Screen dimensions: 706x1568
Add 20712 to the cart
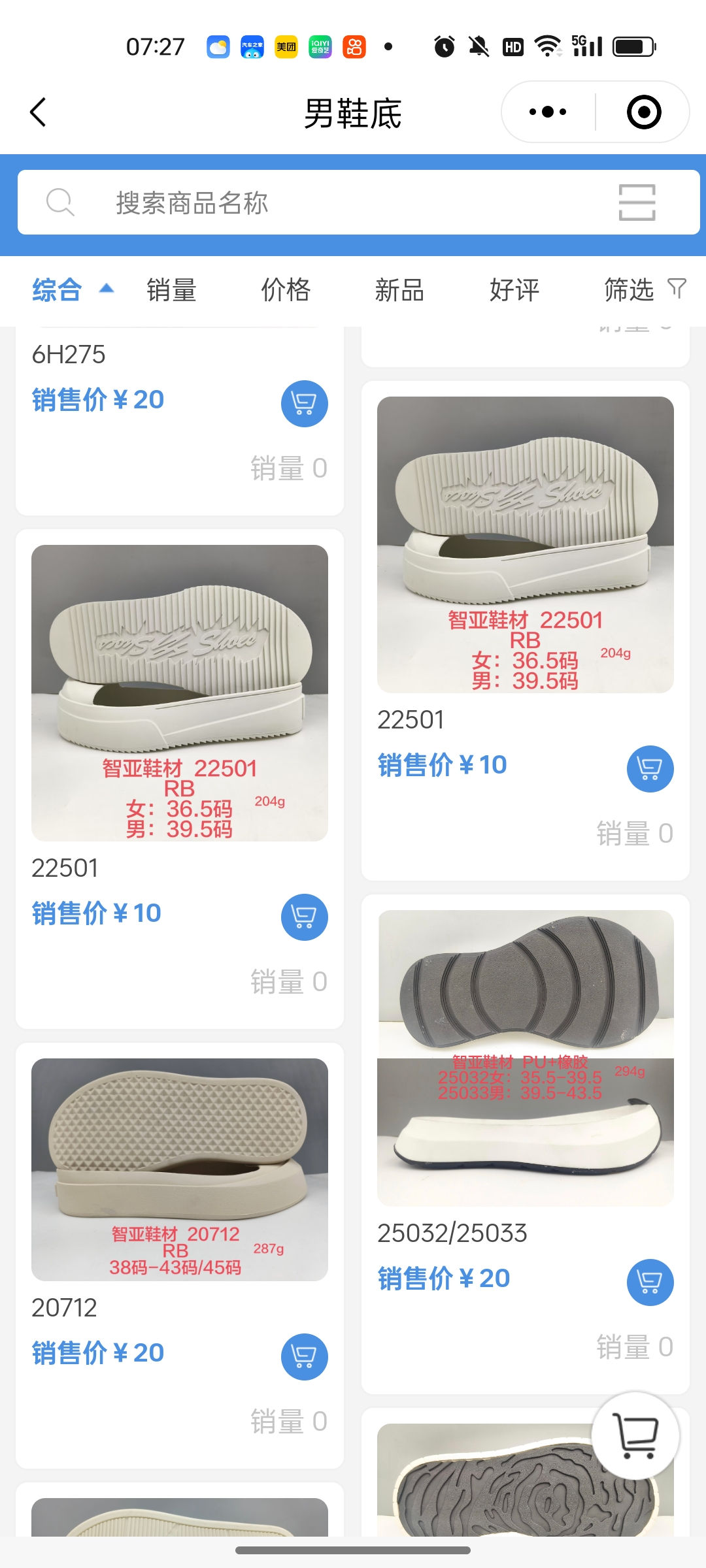pyautogui.click(x=304, y=1357)
